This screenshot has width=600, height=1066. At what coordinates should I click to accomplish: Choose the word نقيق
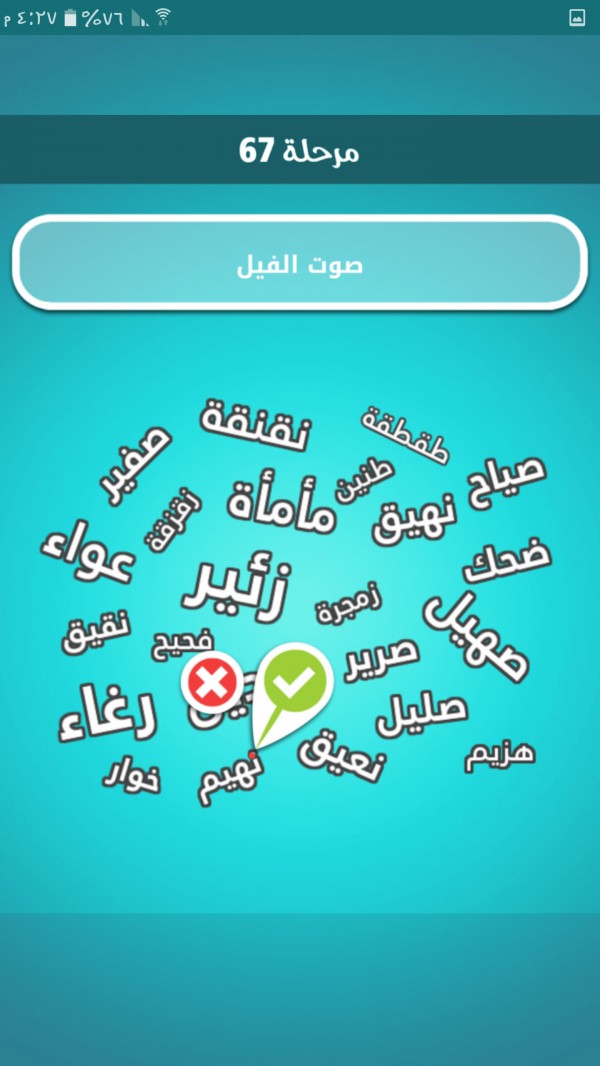click(x=96, y=632)
